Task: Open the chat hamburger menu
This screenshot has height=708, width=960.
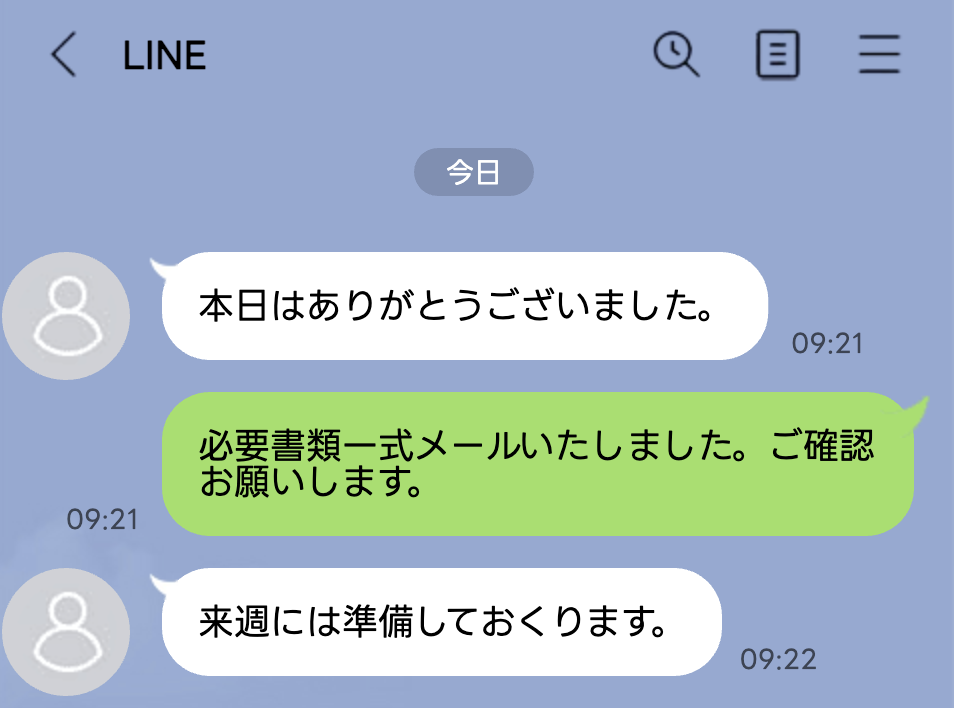Action: tap(880, 55)
